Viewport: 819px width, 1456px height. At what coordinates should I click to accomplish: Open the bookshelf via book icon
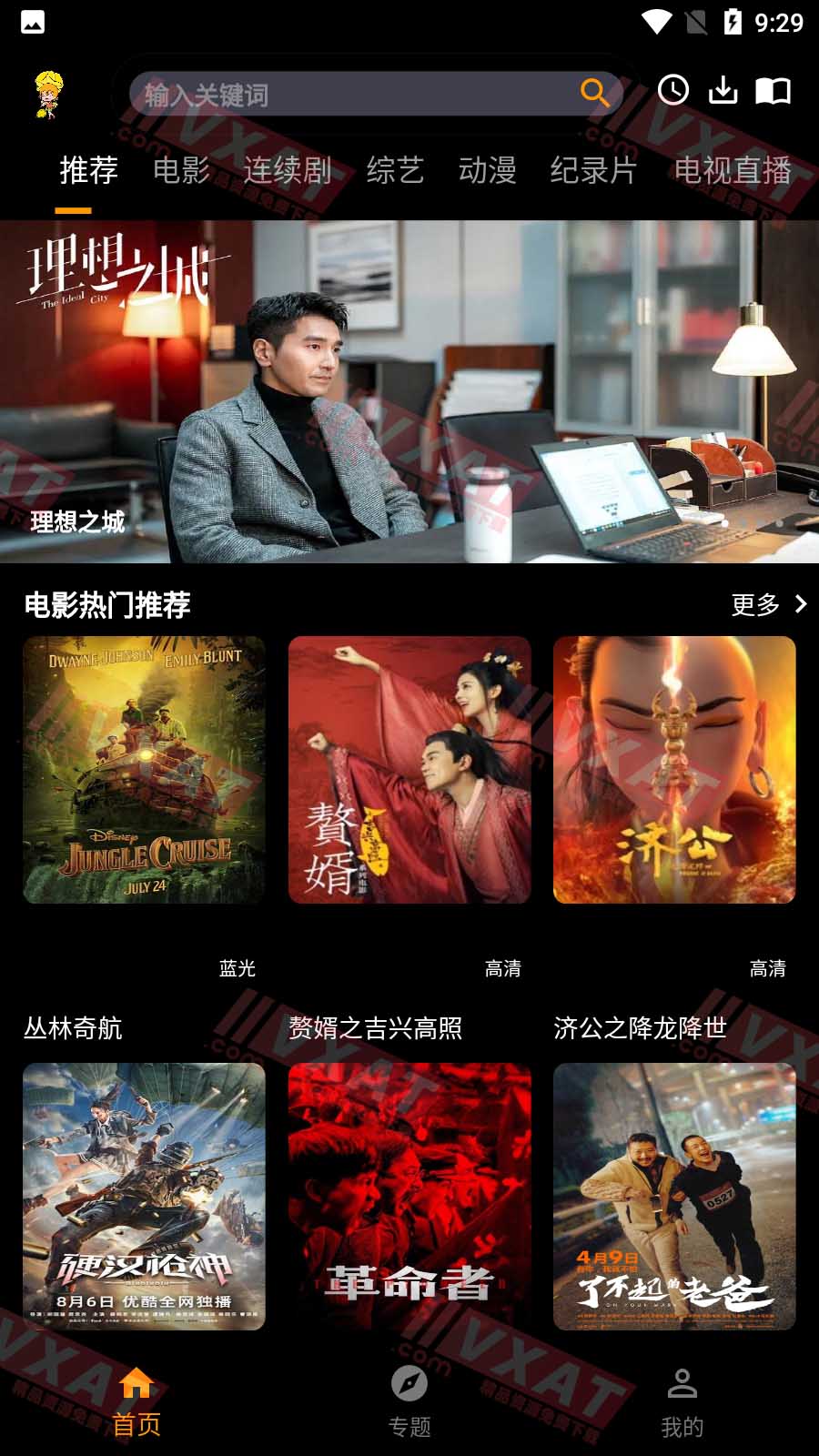[x=774, y=90]
